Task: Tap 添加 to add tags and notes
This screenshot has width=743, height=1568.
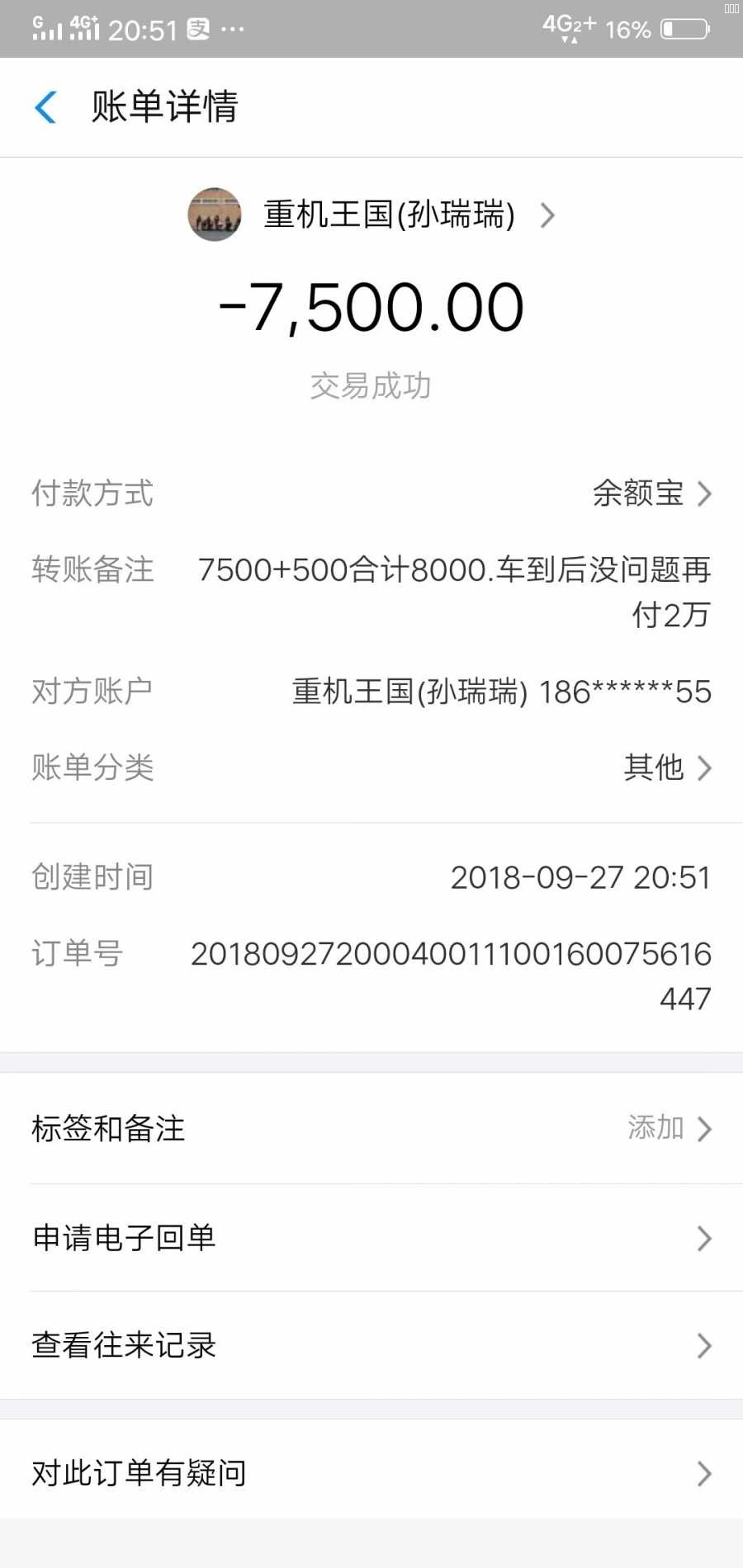Action: click(x=656, y=1129)
